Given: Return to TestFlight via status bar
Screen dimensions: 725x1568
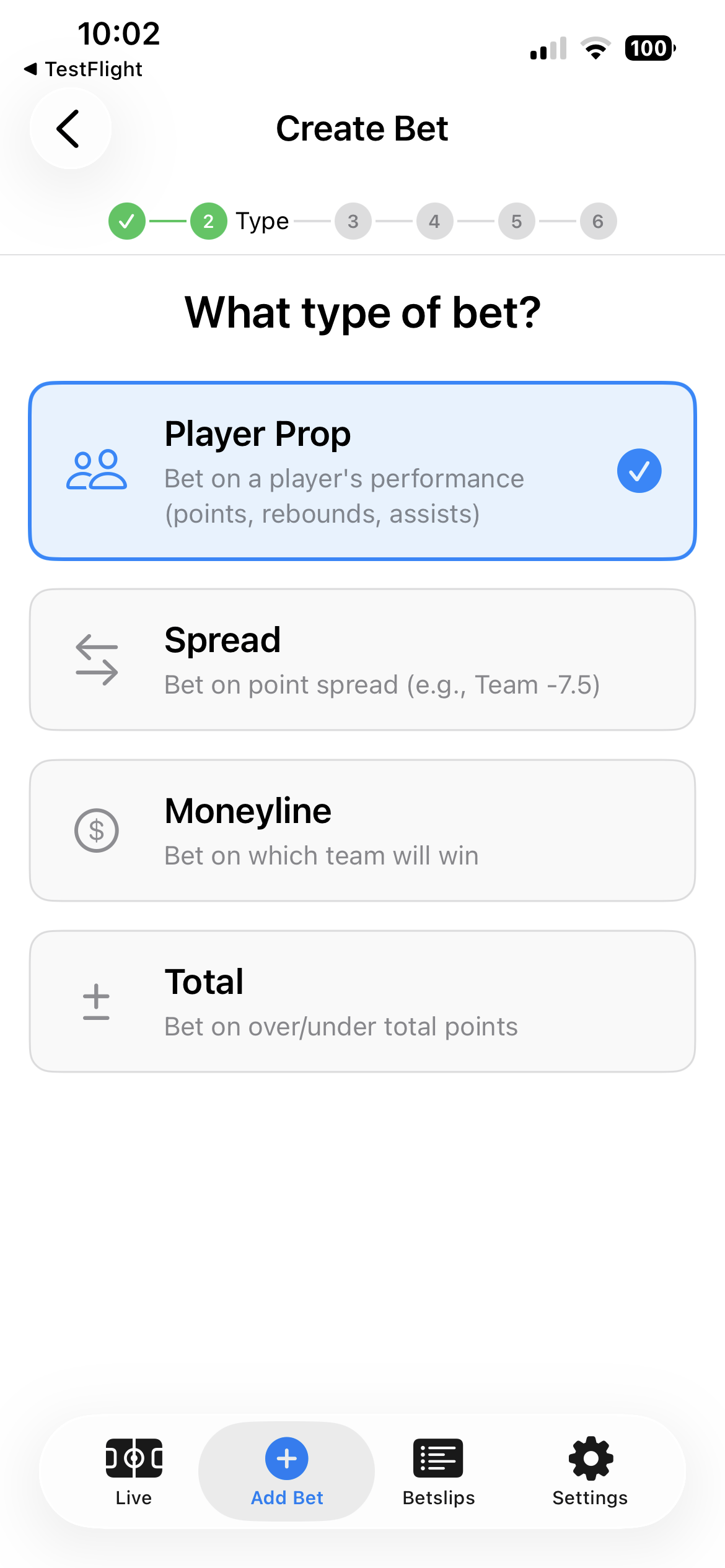Looking at the screenshot, I should click(84, 69).
